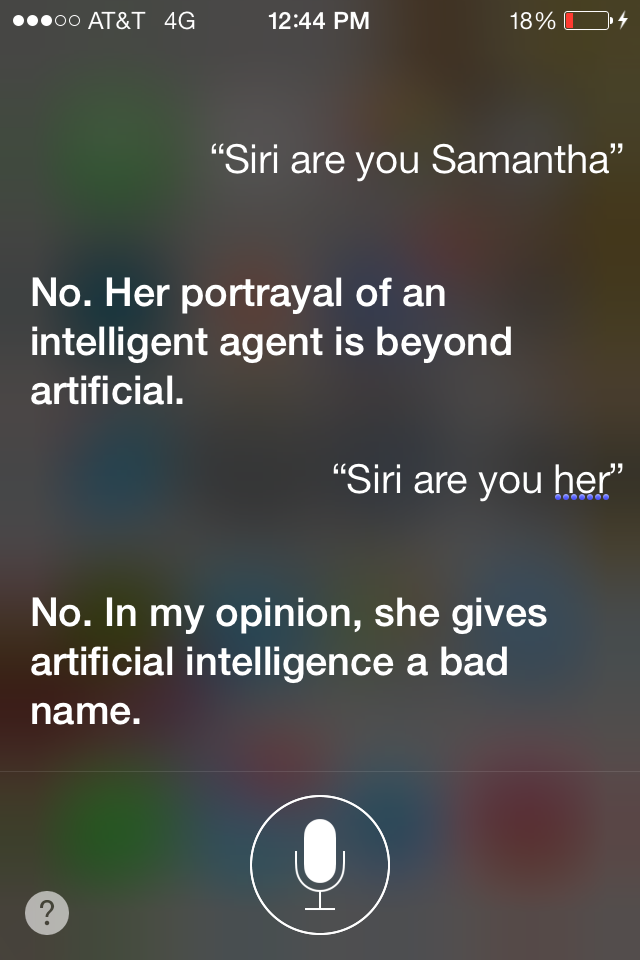
Task: Edit the "Siri are you Samantha" query
Action: pyautogui.click(x=417, y=160)
